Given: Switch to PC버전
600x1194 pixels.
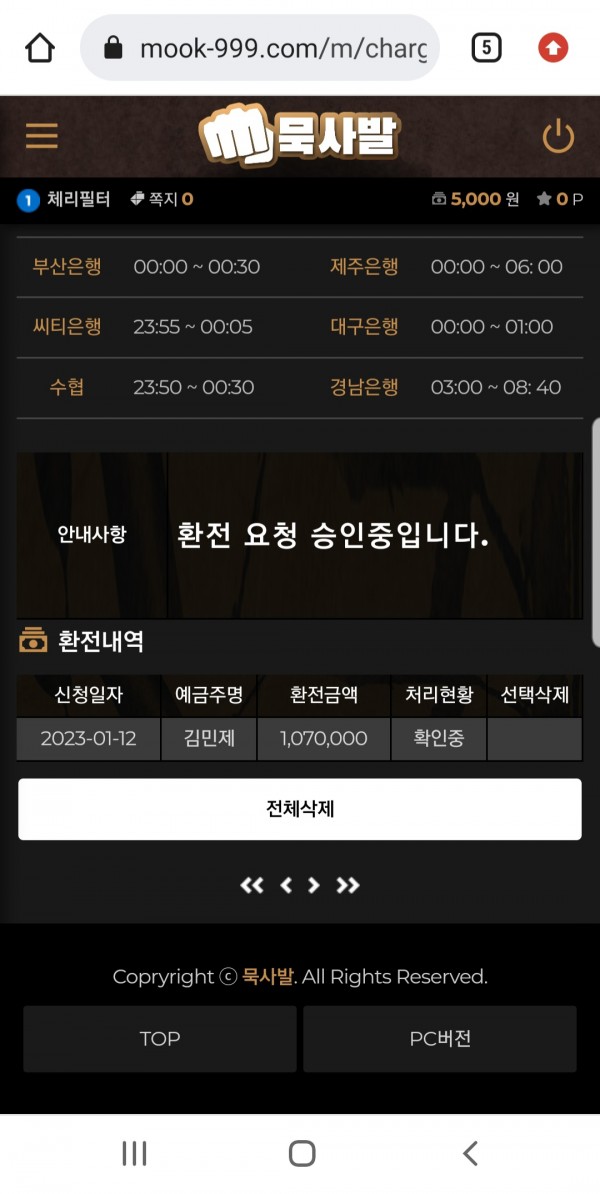Looking at the screenshot, I should coord(440,1039).
